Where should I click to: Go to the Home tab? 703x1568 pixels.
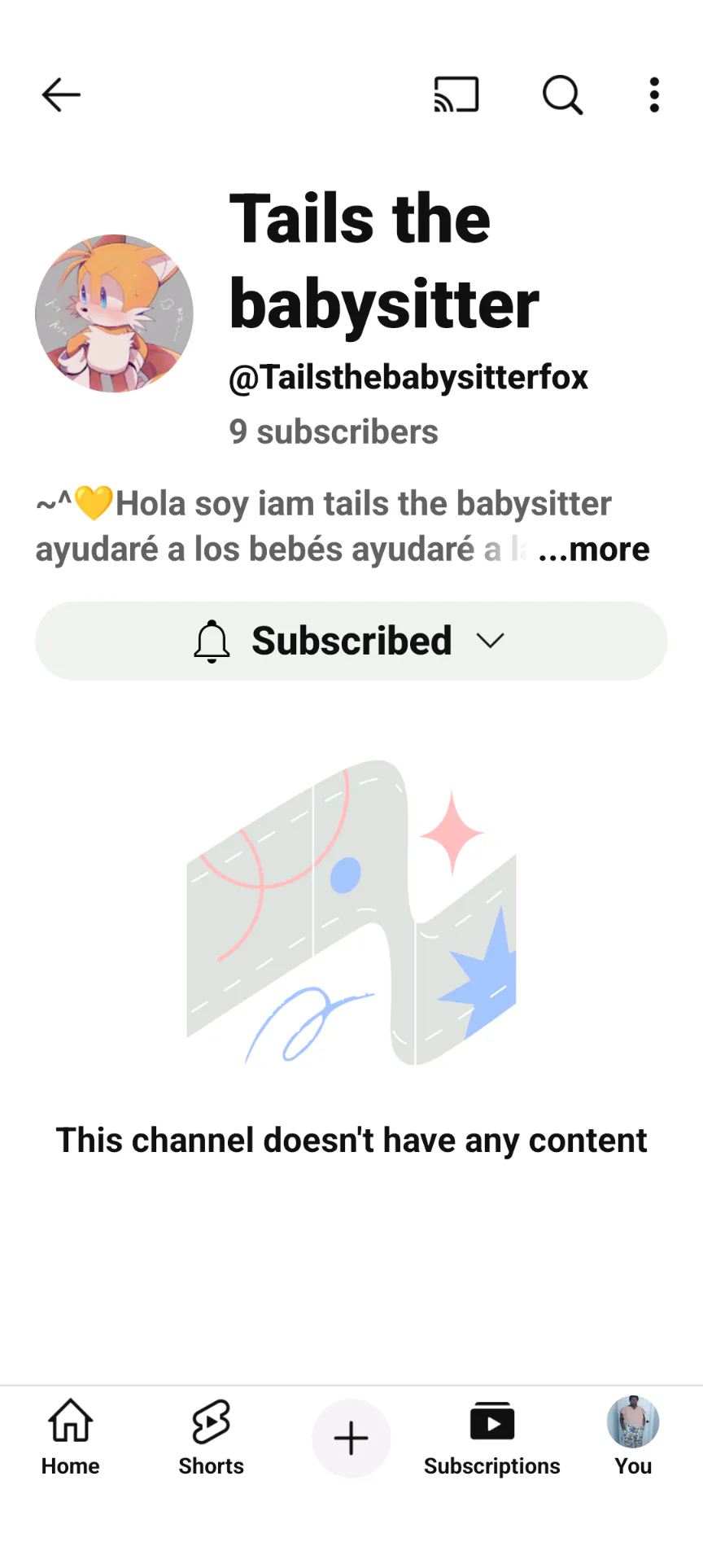pos(71,1437)
